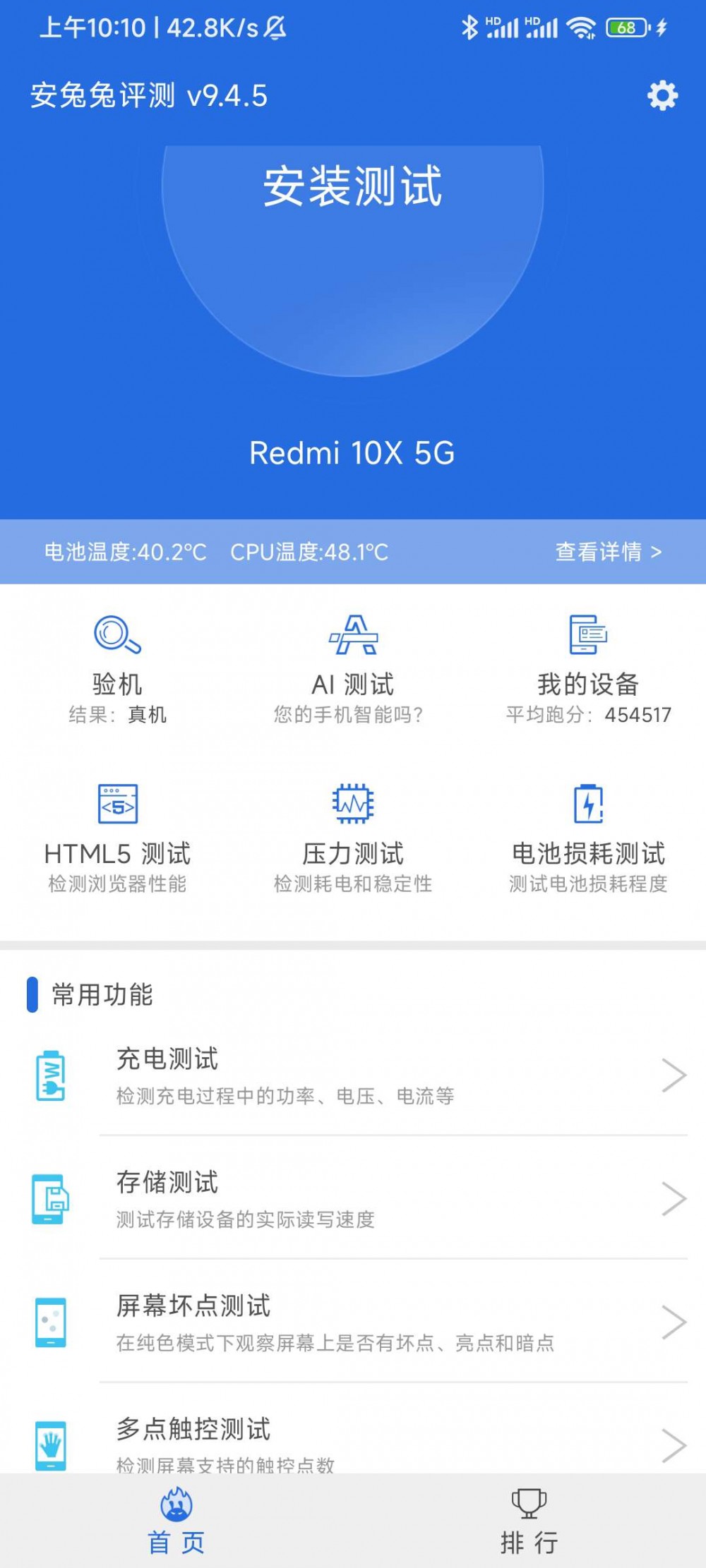Tap the 安装测试 install test button

click(352, 187)
